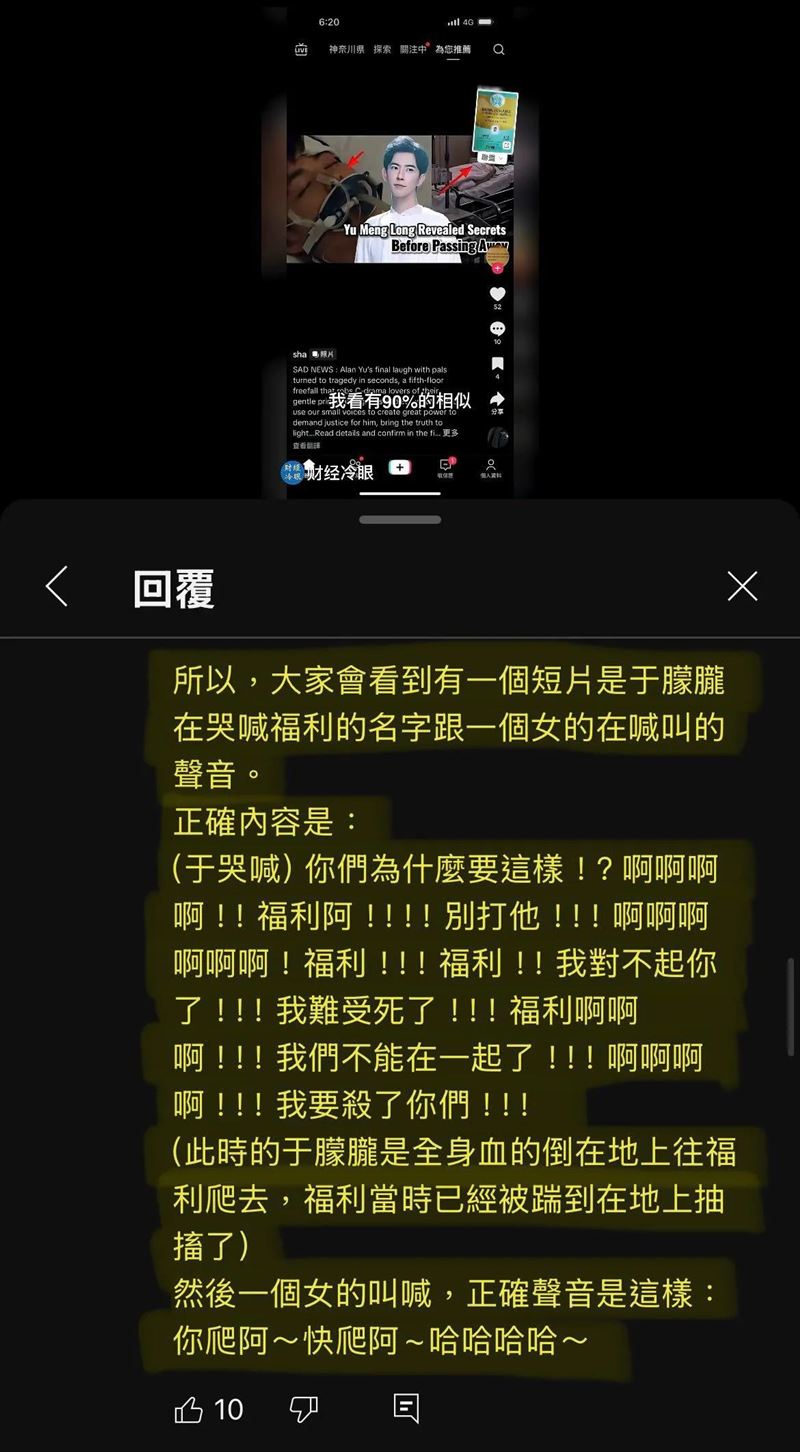Viewport: 800px width, 1452px height.
Task: Open the reply composer icon
Action: click(x=405, y=1410)
